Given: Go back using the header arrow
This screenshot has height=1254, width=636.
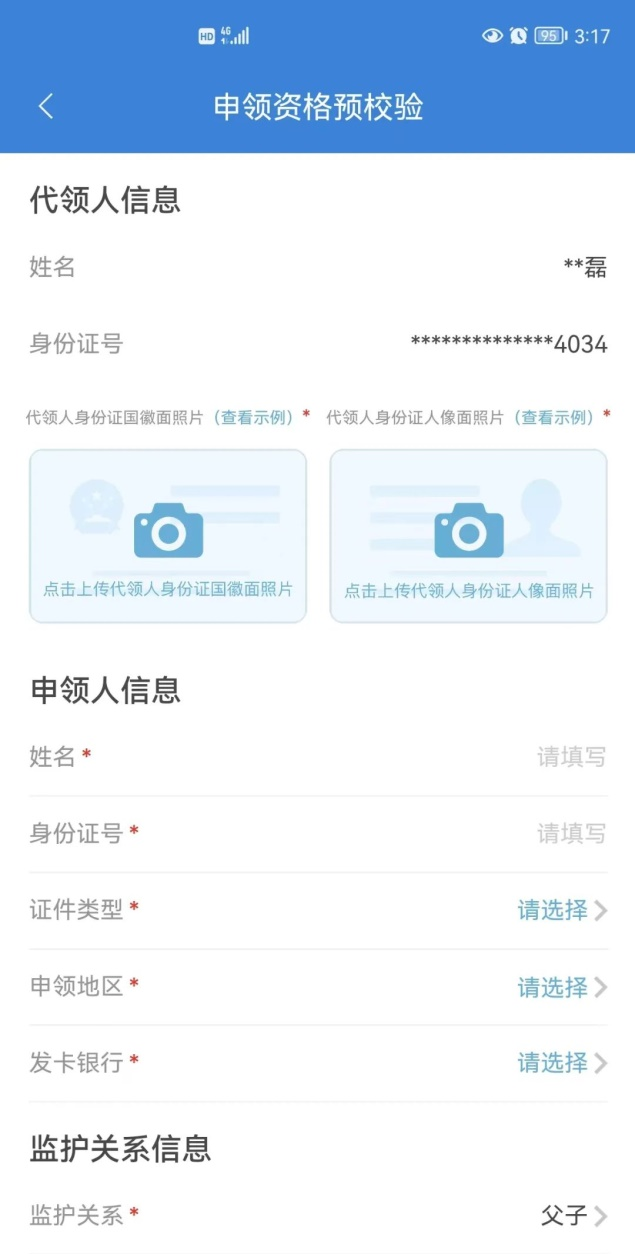Looking at the screenshot, I should tap(46, 107).
